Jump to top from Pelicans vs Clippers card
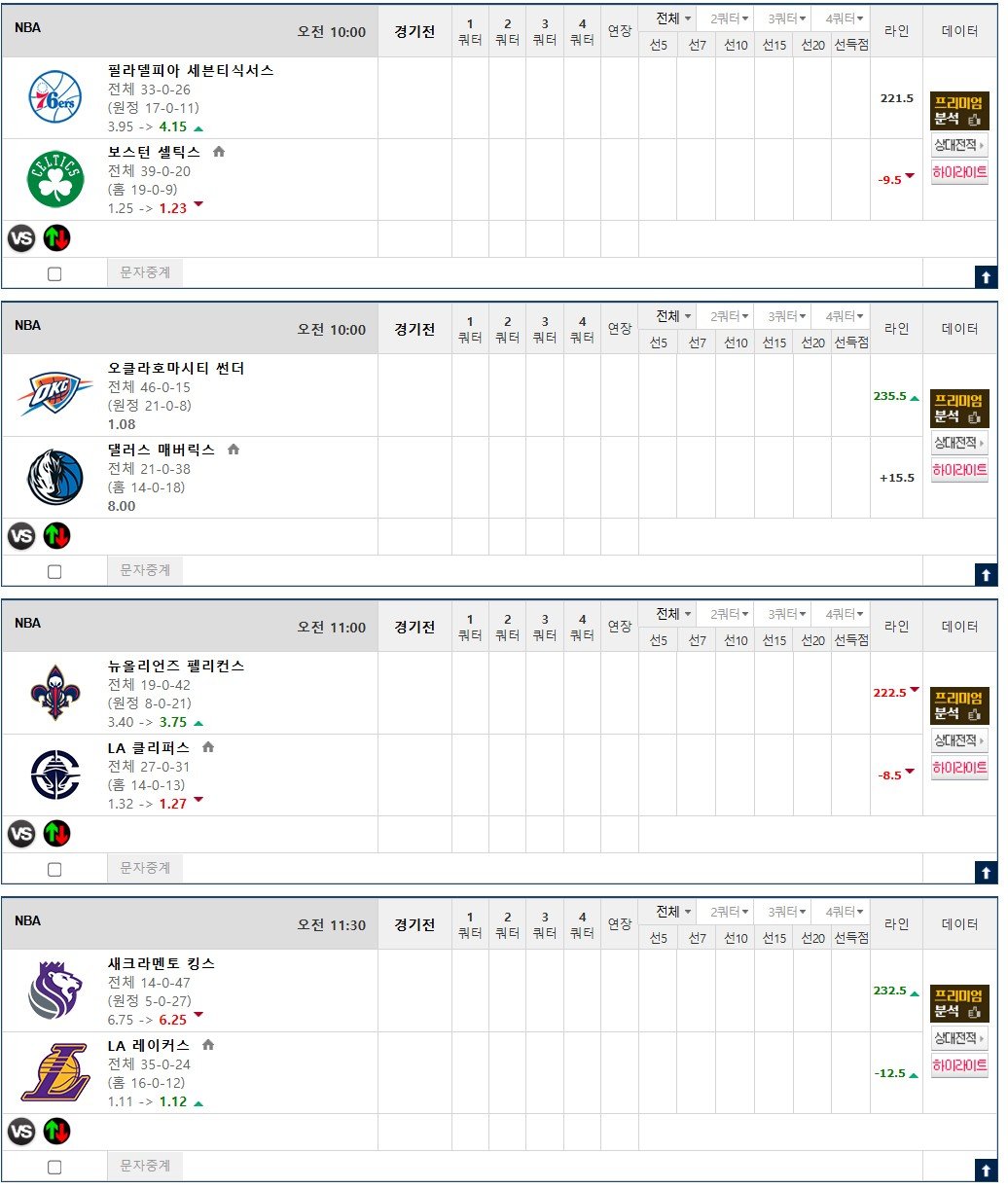Viewport: 1008px width, 1189px height. click(986, 873)
